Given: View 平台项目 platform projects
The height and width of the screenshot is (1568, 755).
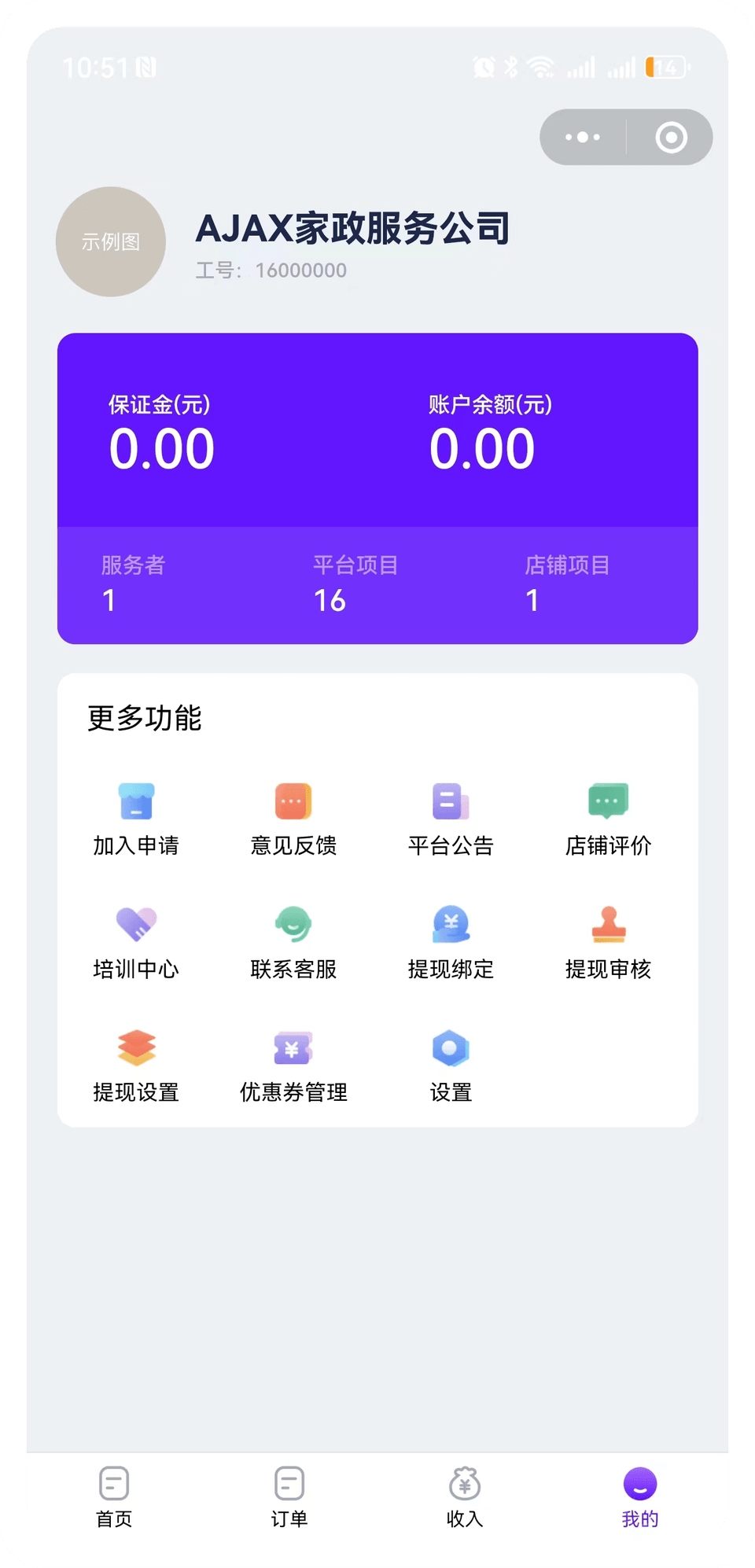Looking at the screenshot, I should [x=355, y=584].
